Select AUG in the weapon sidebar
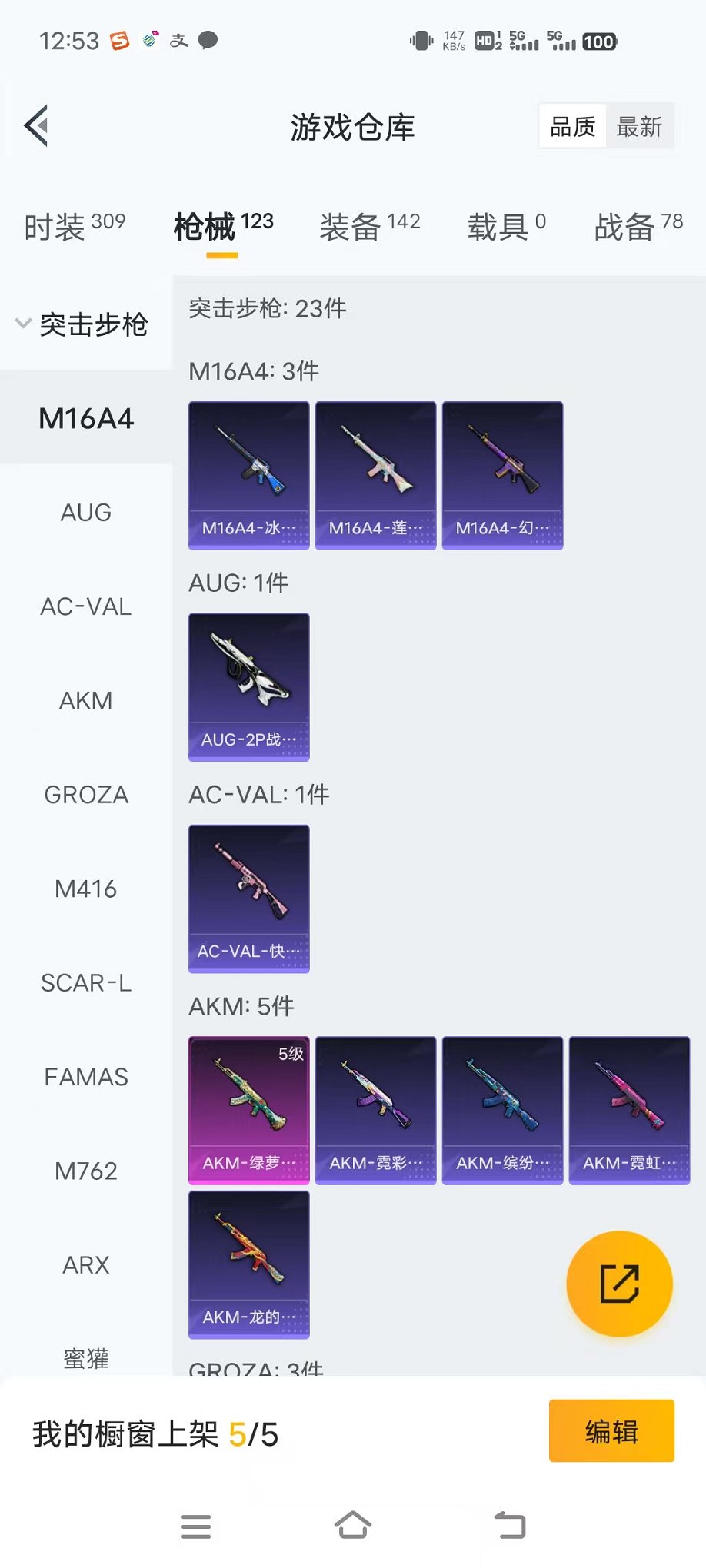Image resolution: width=706 pixels, height=1568 pixels. click(x=86, y=513)
